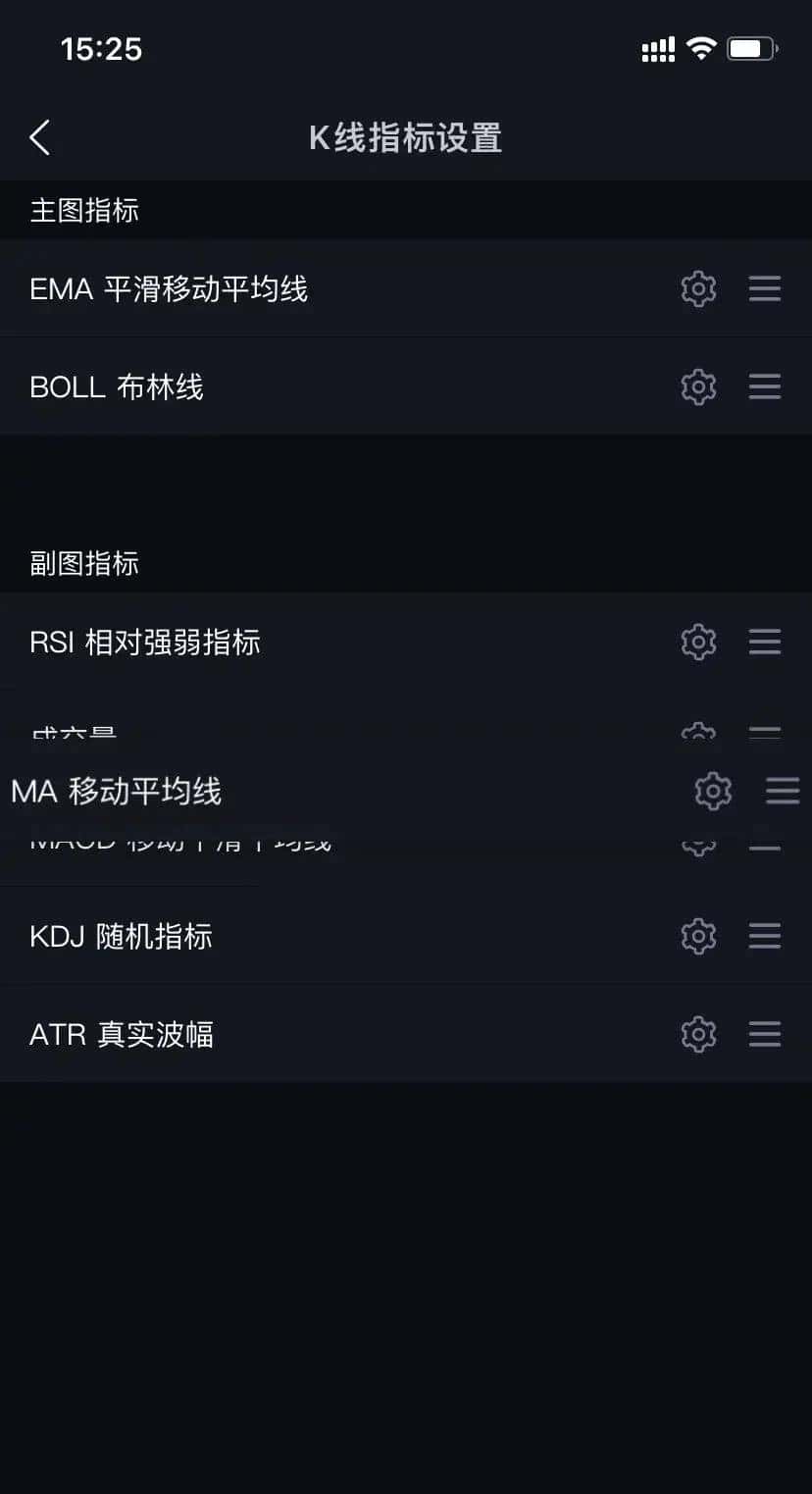Select the ATR 真实波幅 row
This screenshot has width=812, height=1494.
point(294,1034)
